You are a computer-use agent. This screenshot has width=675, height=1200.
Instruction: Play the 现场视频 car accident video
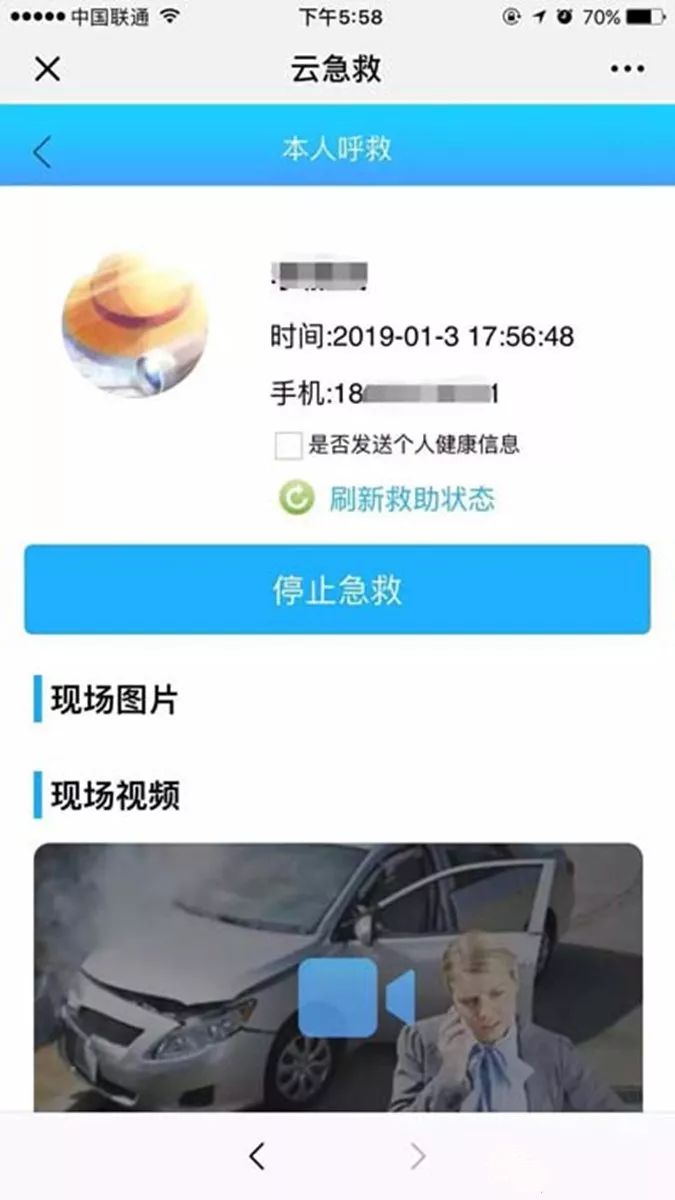(356, 996)
